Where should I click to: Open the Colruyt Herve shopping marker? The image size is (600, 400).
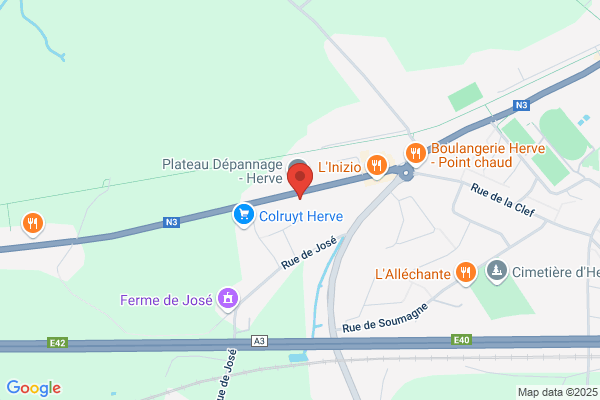coord(244,215)
